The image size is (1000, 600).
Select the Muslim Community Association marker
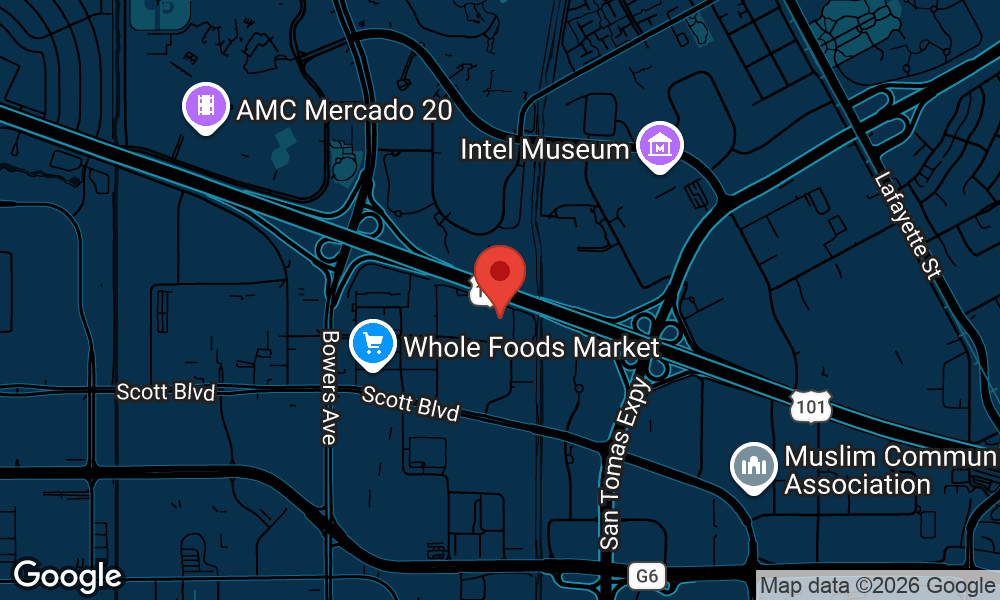tap(754, 468)
